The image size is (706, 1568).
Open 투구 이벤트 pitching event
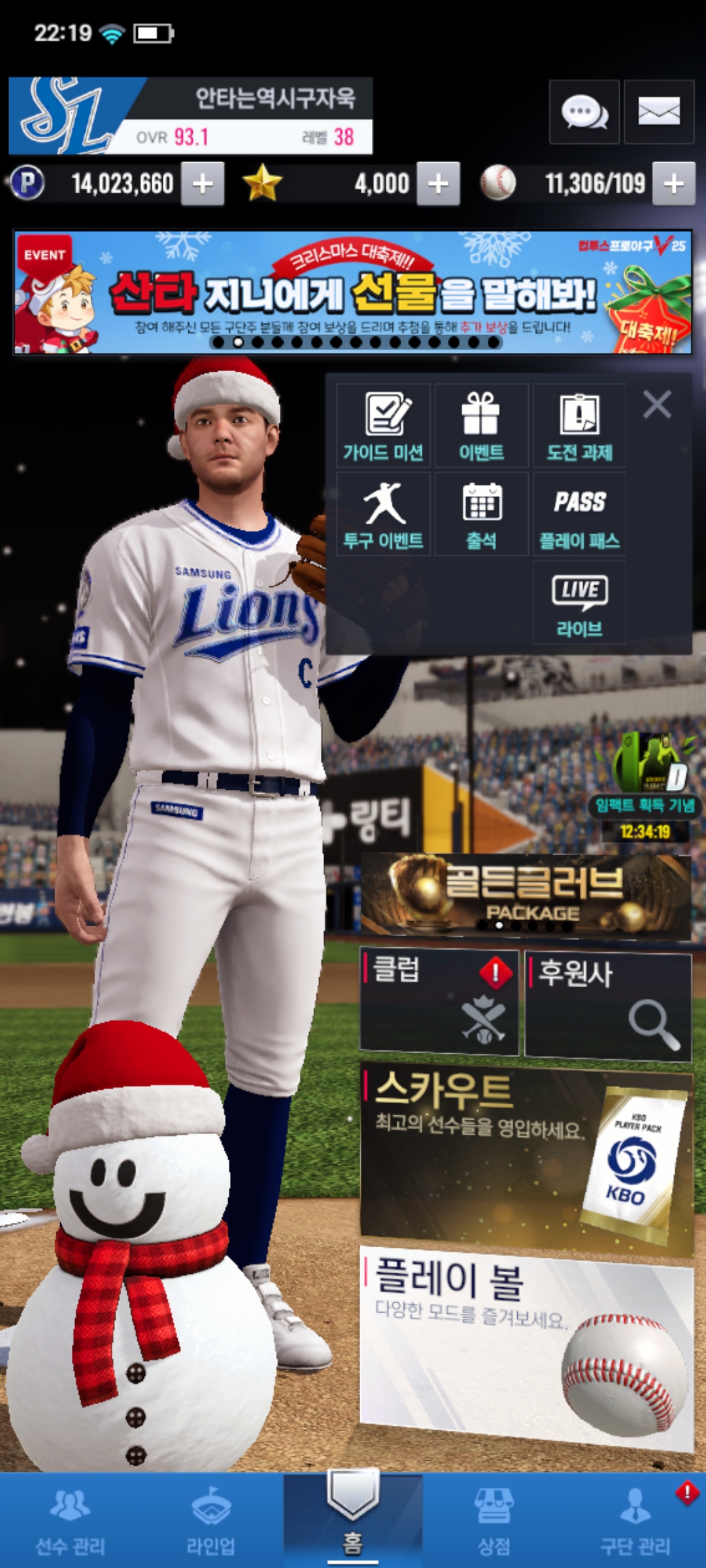point(384,515)
